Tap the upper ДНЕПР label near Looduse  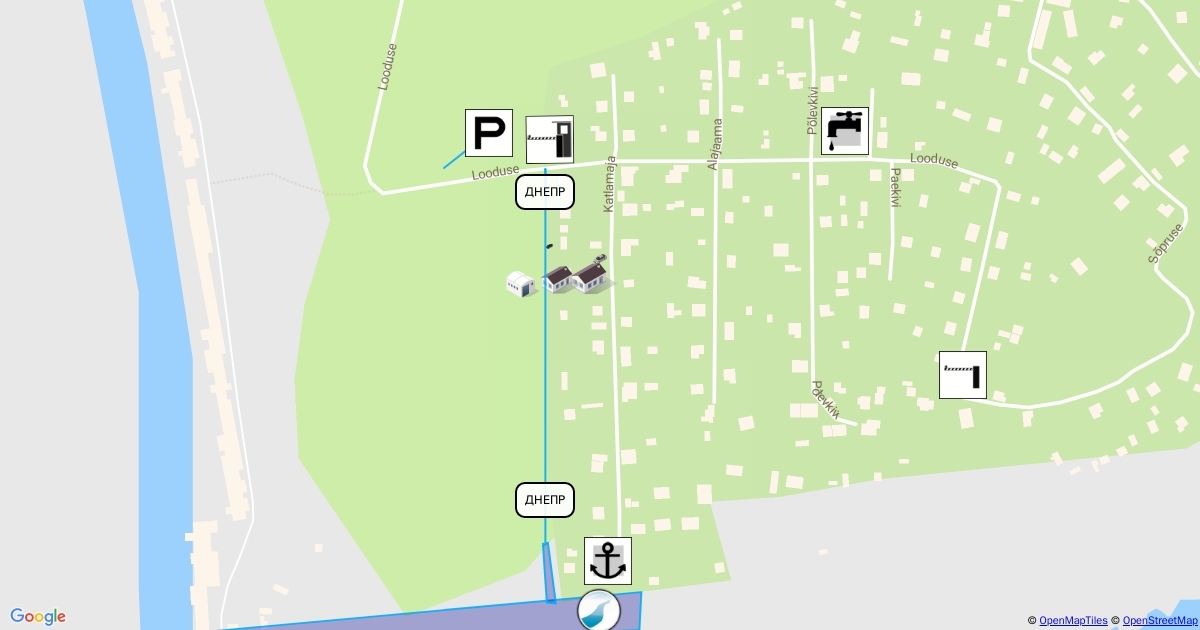click(x=545, y=192)
